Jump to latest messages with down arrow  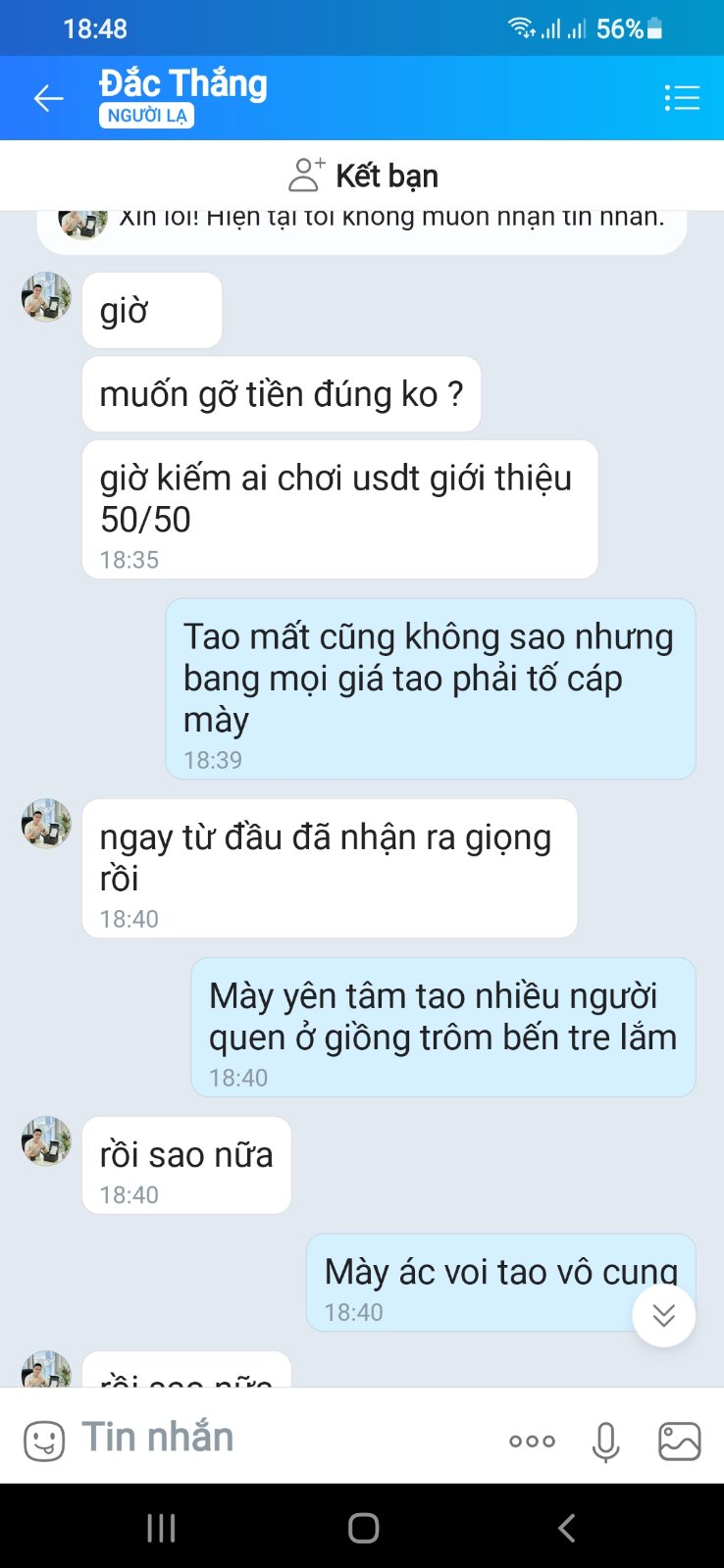(x=664, y=1315)
